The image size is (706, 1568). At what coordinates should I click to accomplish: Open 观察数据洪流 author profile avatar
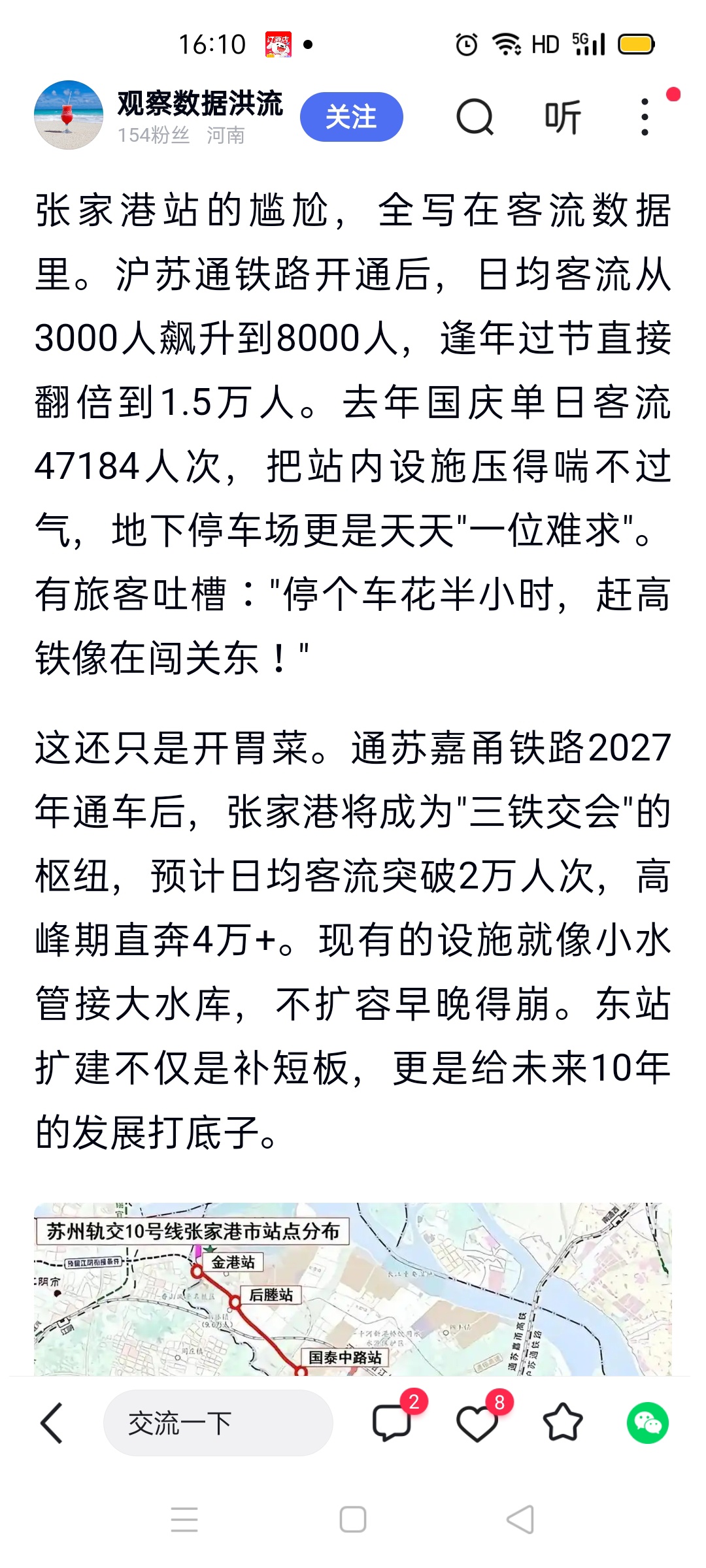coord(69,115)
